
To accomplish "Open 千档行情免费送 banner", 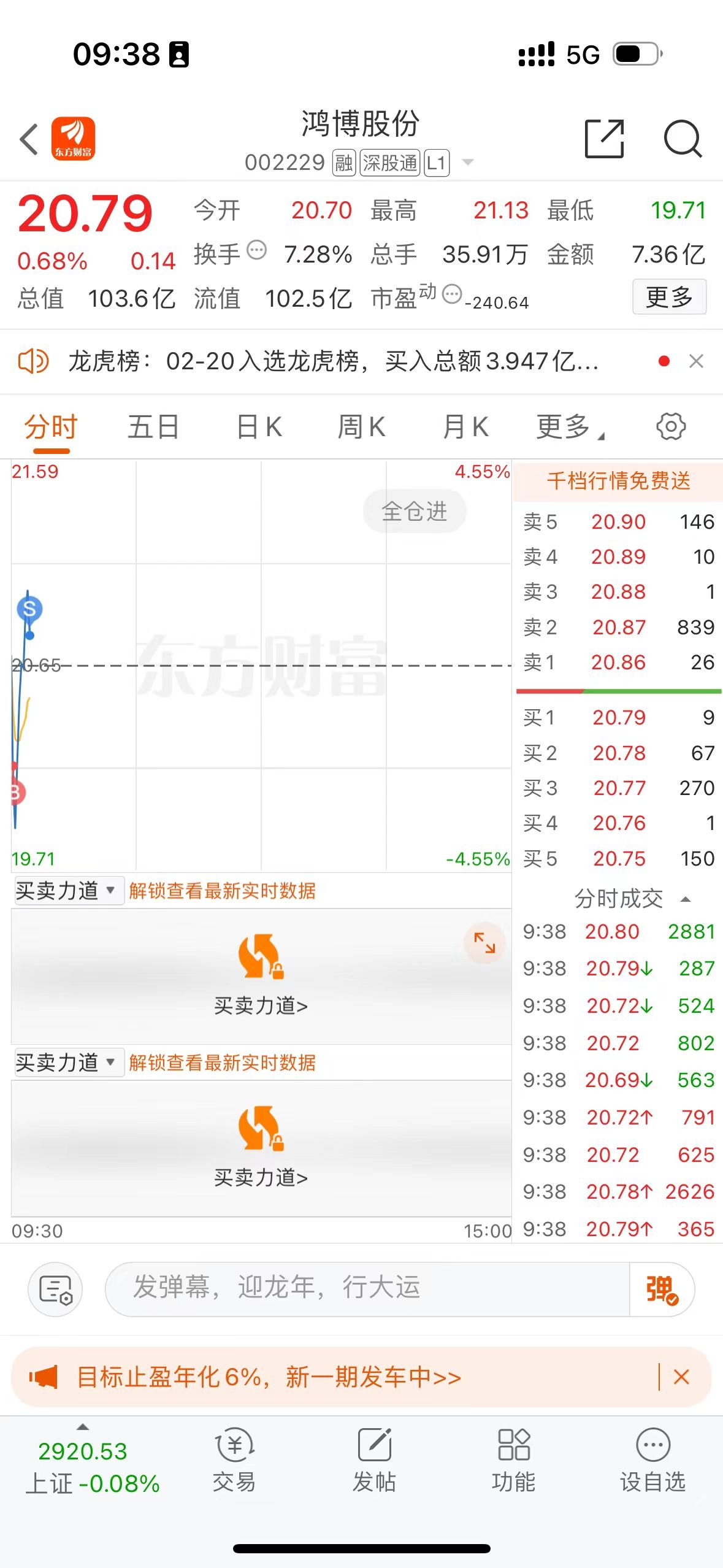I will 618,481.
